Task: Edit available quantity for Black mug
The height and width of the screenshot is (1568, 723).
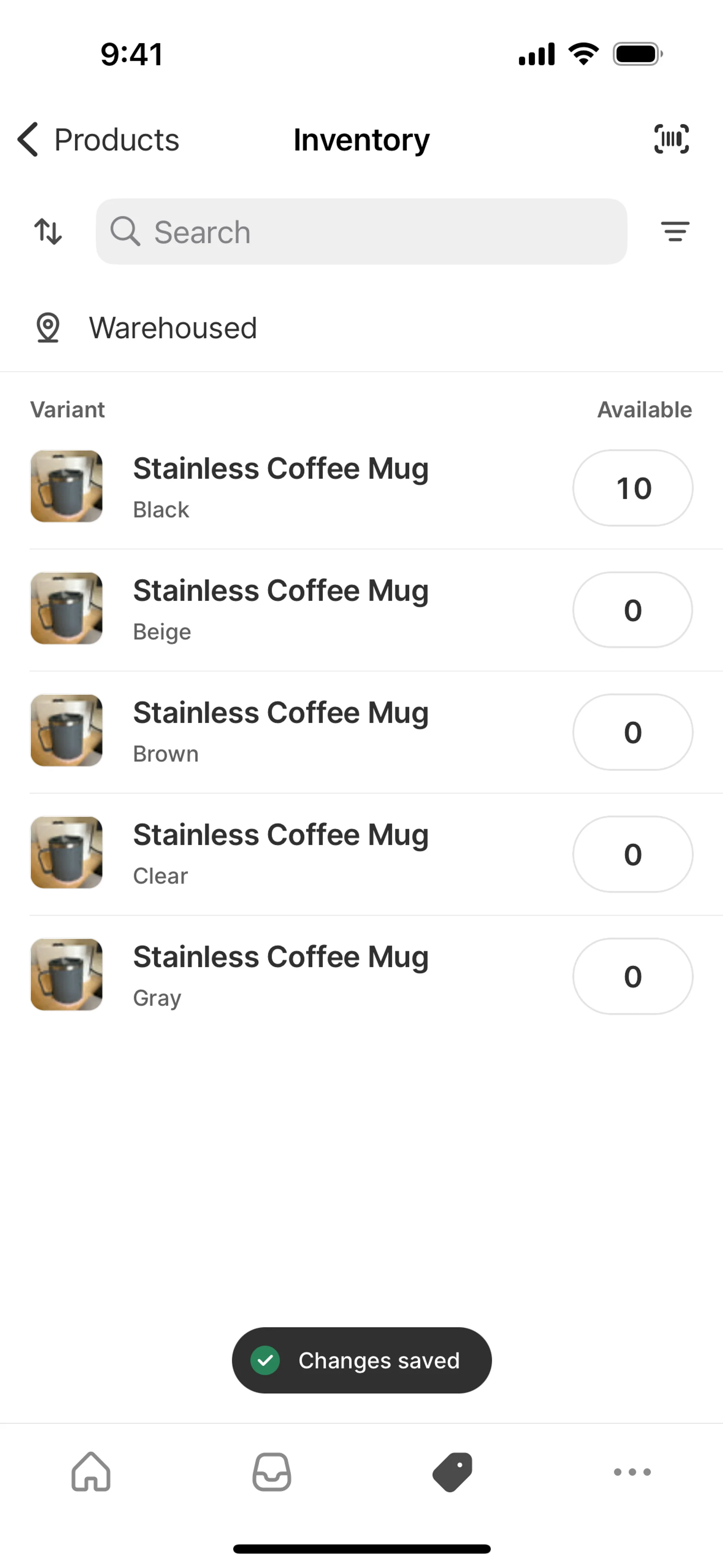Action: point(632,488)
